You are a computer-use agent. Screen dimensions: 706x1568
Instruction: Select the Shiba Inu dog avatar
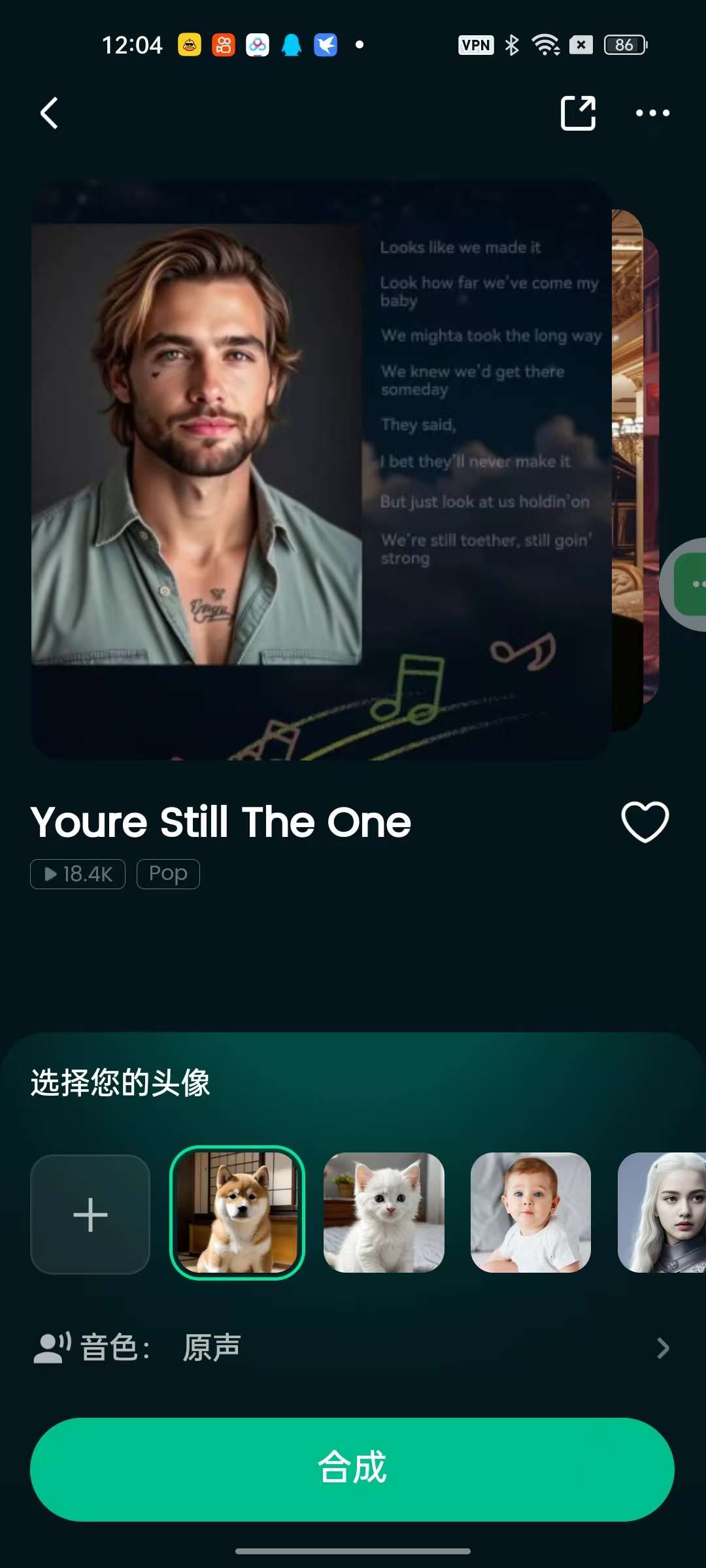pyautogui.click(x=237, y=1213)
